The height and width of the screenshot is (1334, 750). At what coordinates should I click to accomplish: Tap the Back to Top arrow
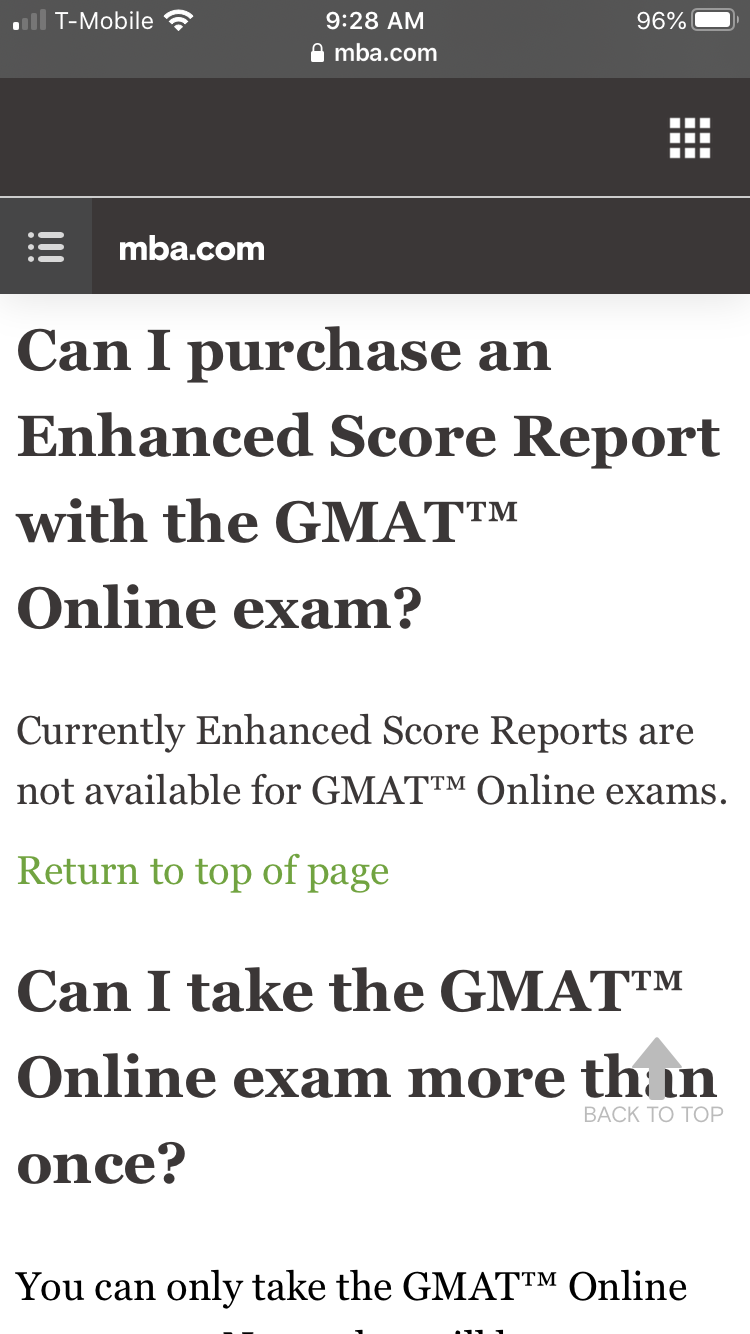pos(654,1081)
